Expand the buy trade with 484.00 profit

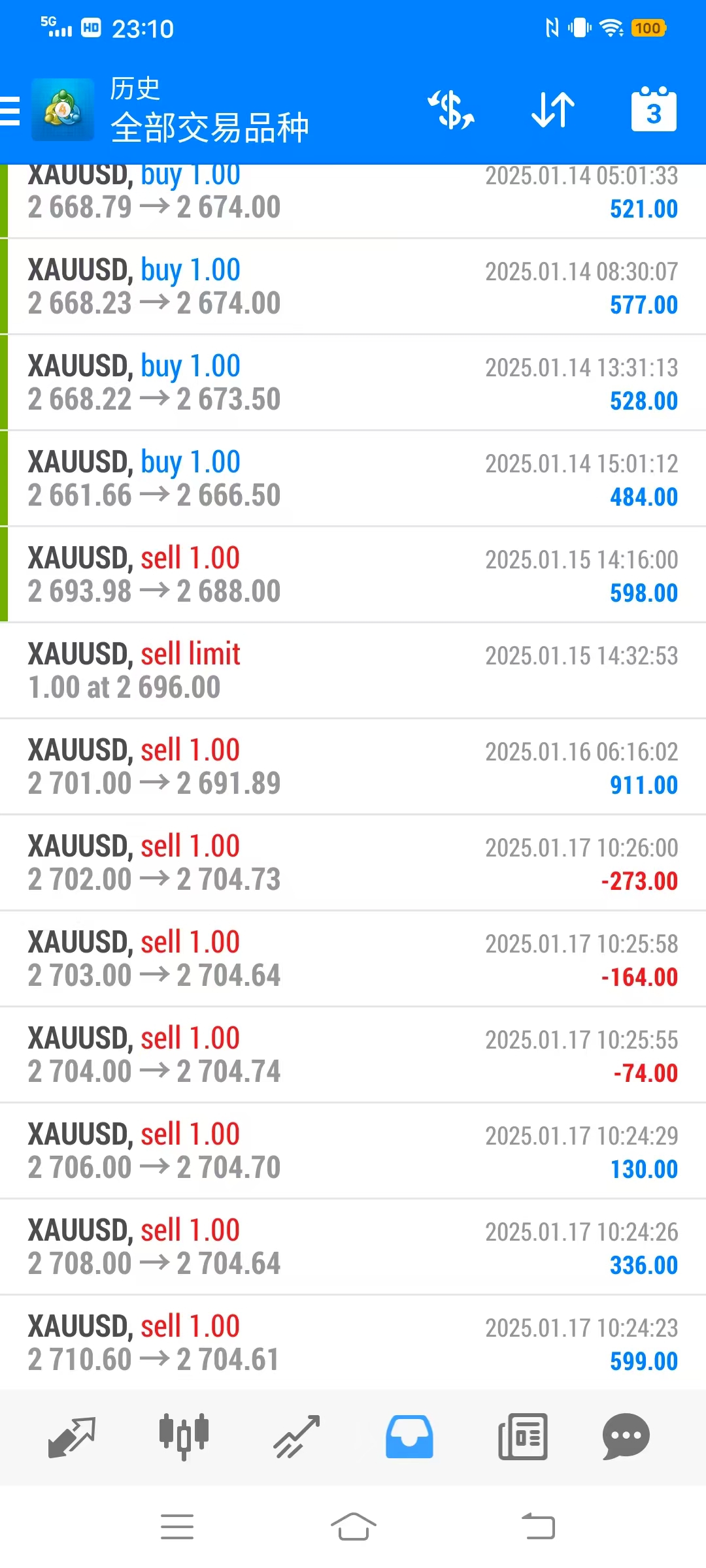click(x=353, y=478)
